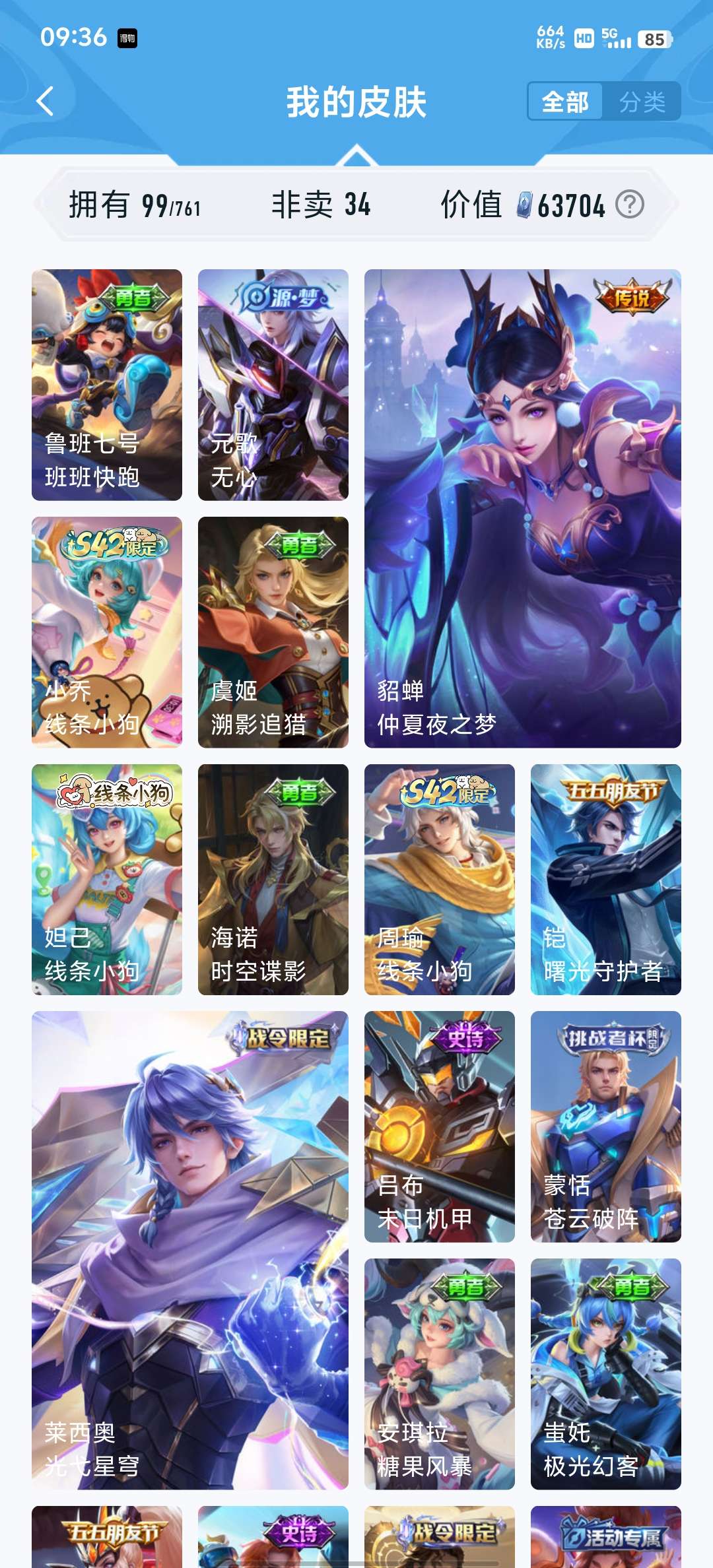Select the 全部 tab

565,102
